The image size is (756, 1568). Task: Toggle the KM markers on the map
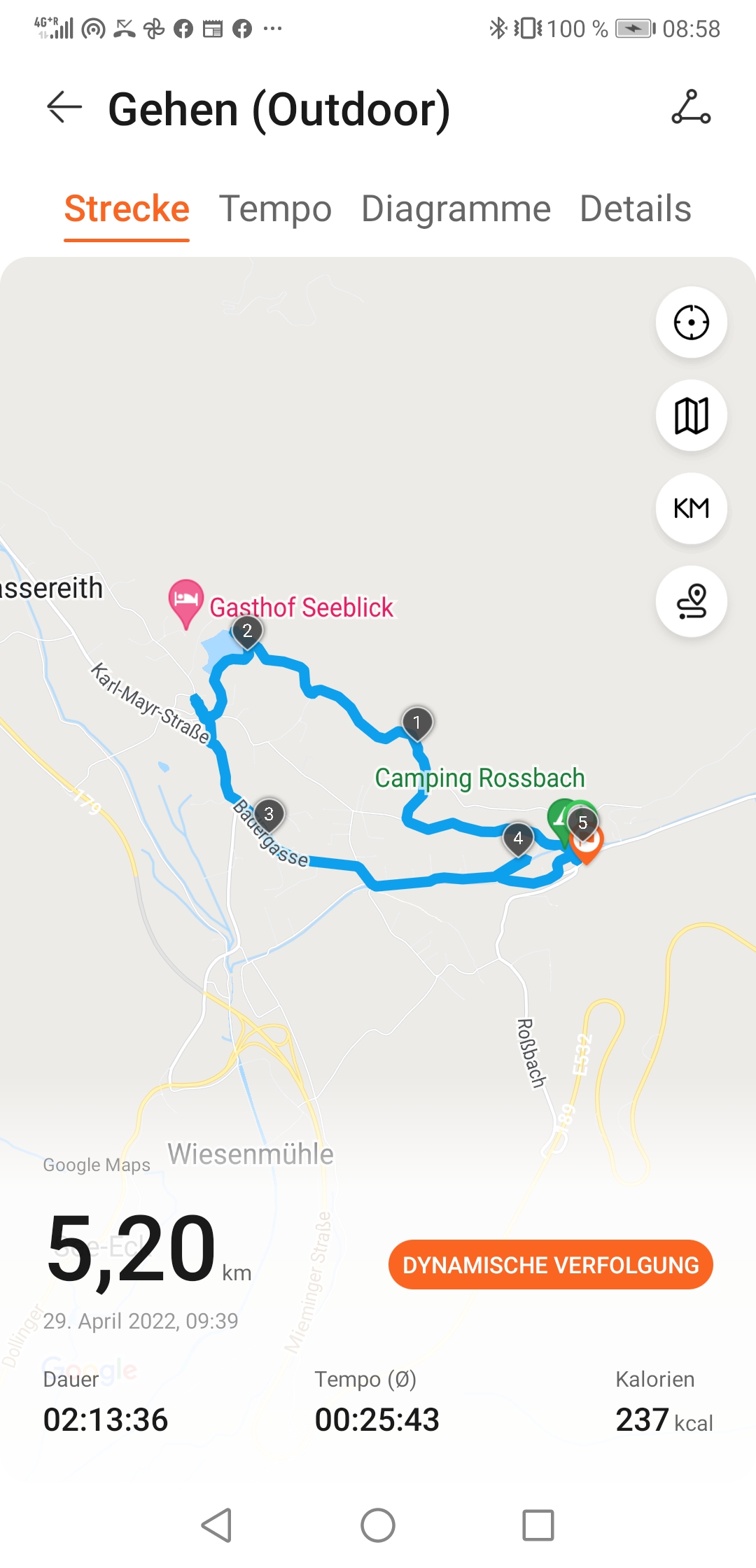691,508
